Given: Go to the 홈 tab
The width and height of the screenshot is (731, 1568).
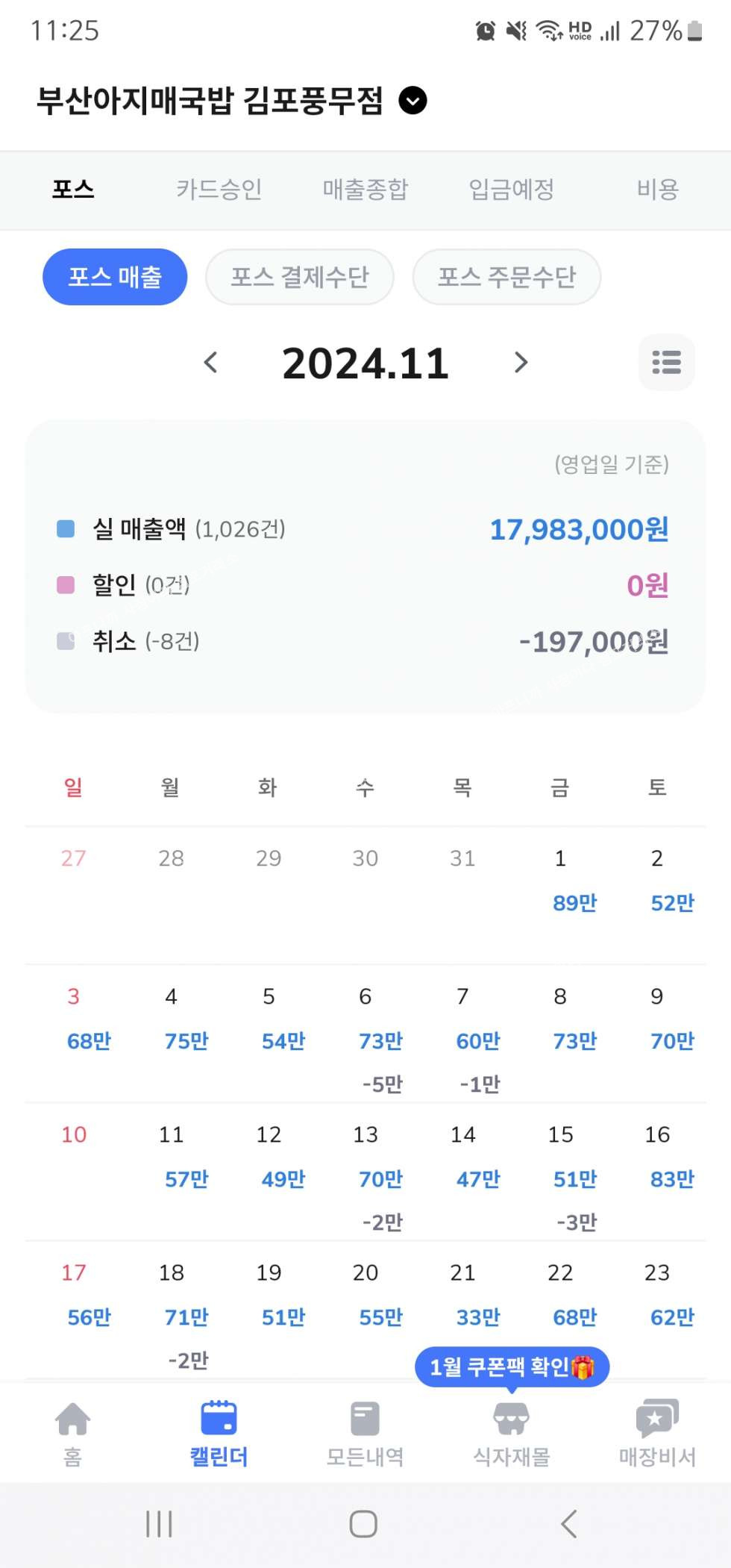Looking at the screenshot, I should (72, 1433).
